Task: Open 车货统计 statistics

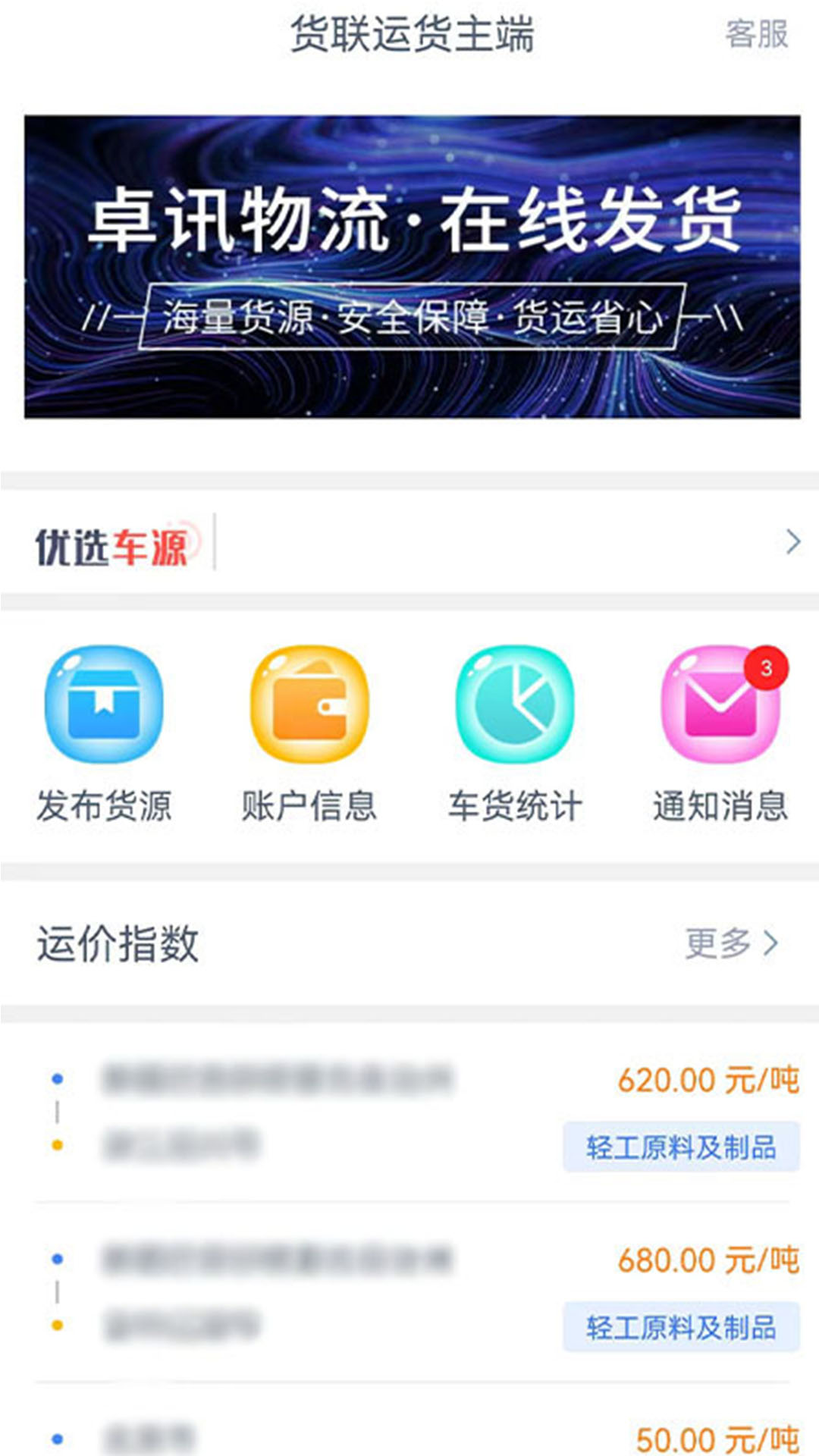Action: point(515,733)
